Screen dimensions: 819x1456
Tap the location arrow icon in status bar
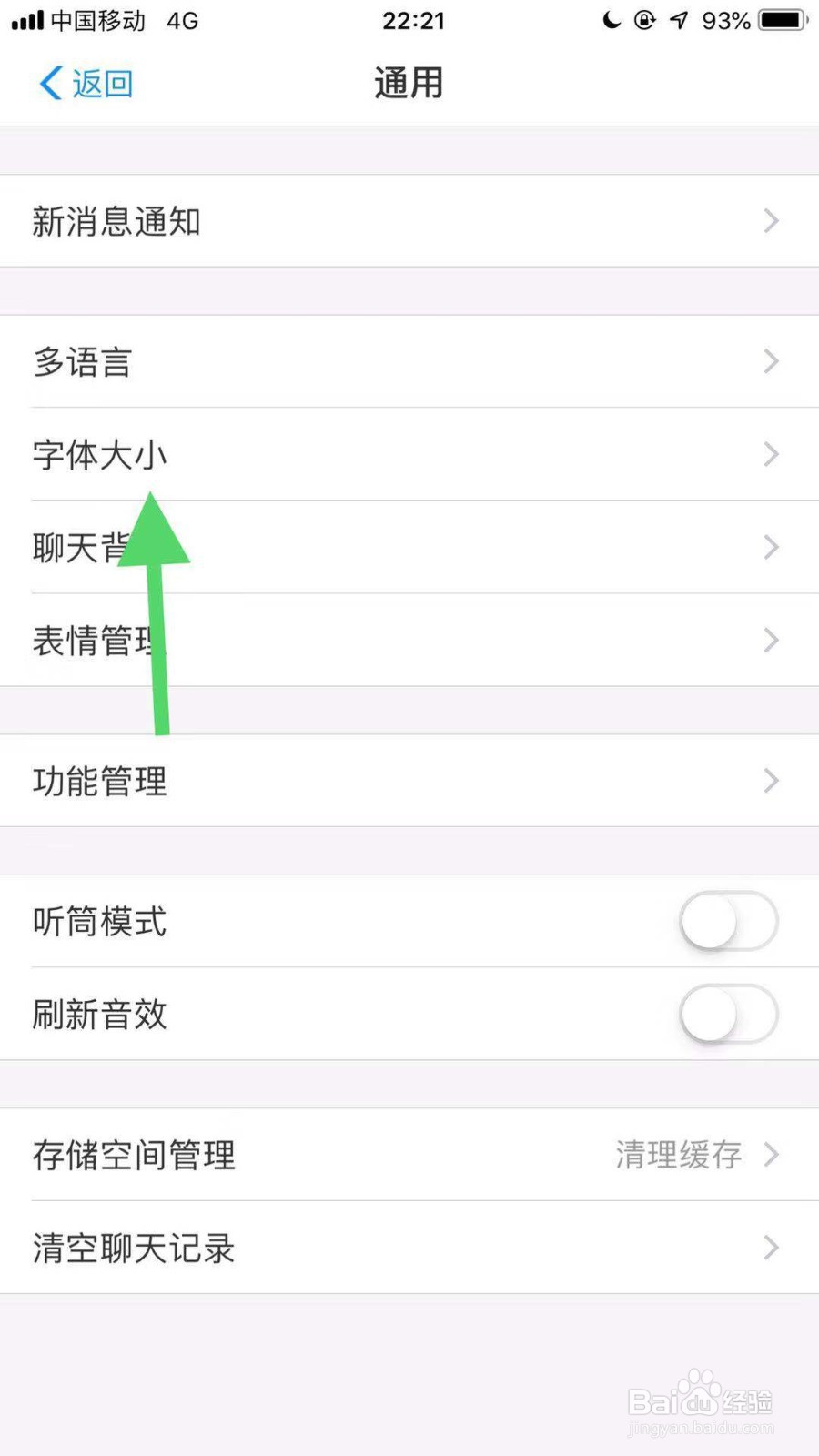677,20
